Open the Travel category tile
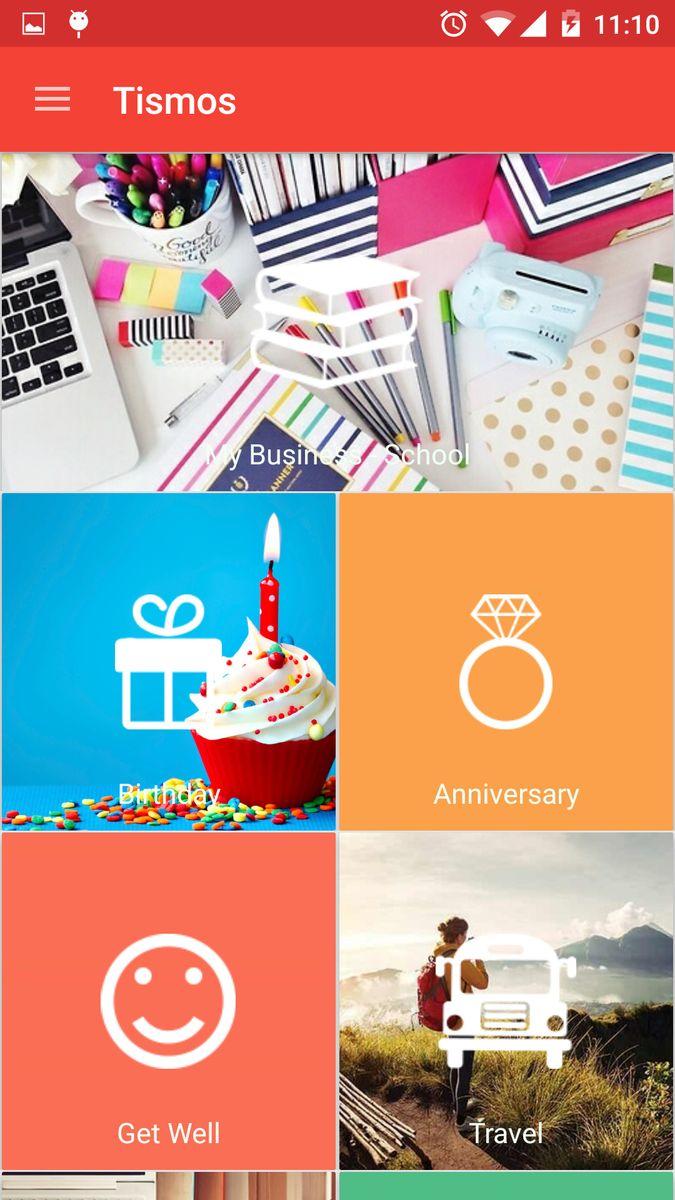Screen dimensions: 675x1200 (x=506, y=1000)
